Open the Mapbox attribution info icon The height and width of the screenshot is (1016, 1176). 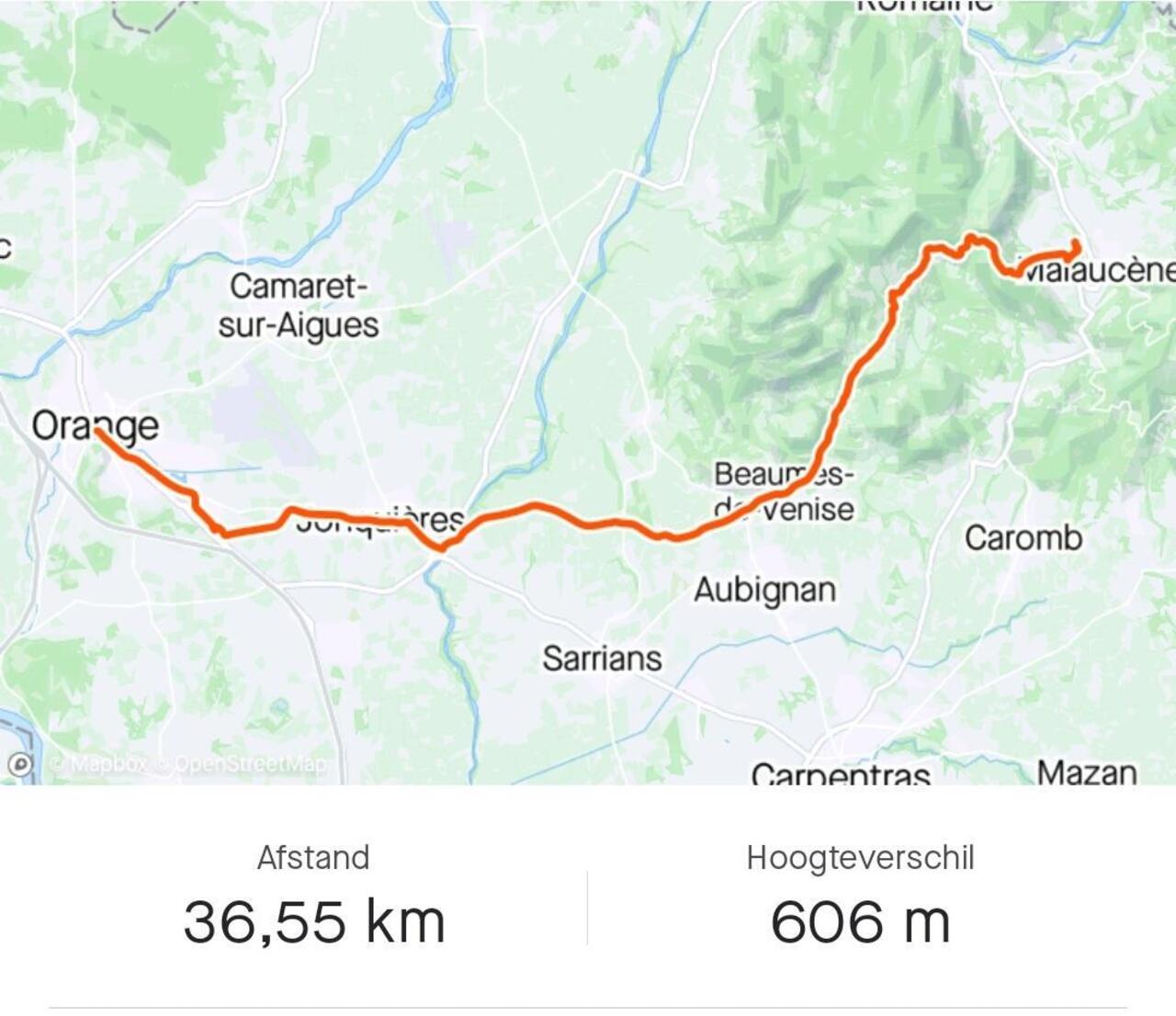point(19,764)
